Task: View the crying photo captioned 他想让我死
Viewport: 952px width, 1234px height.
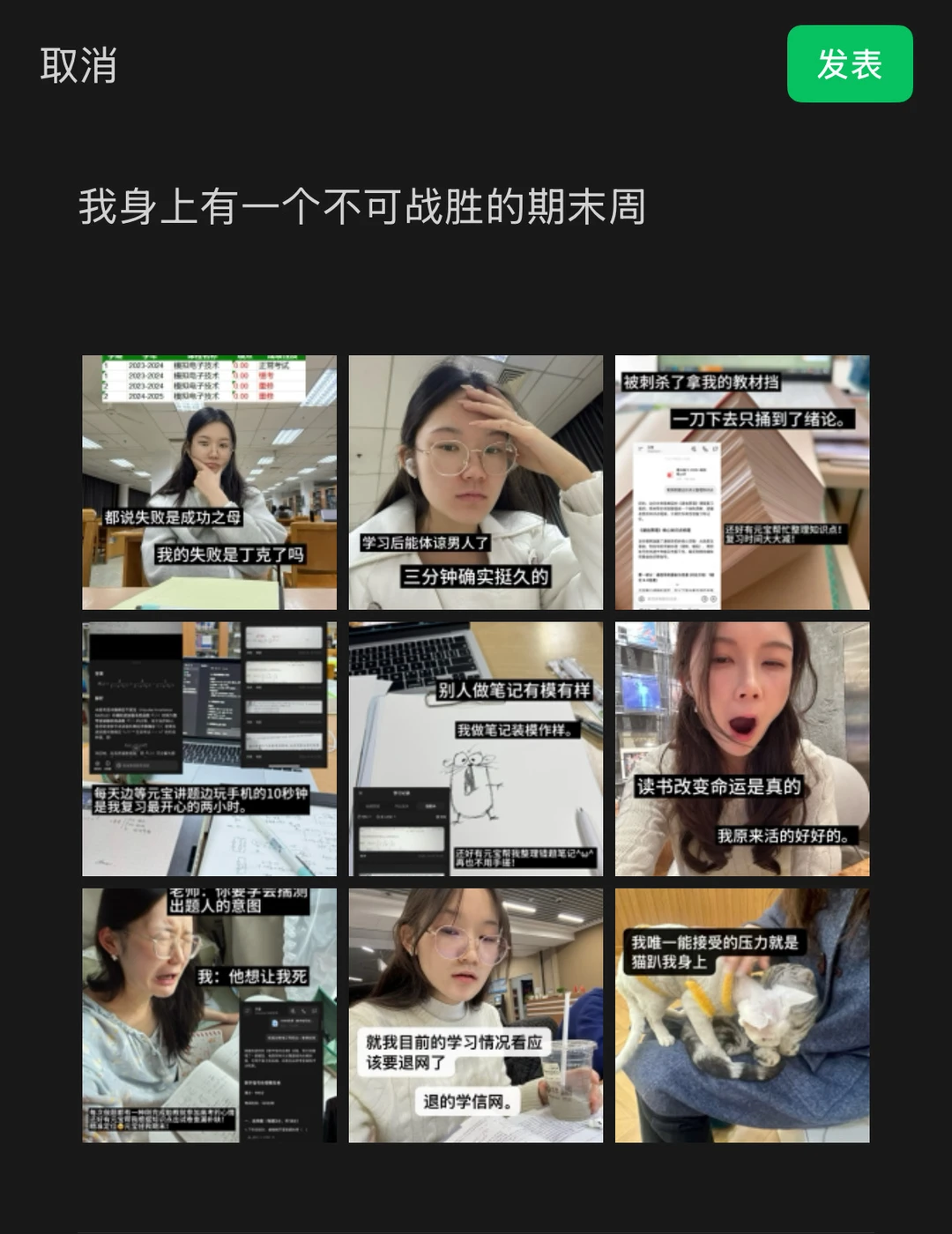Action: pyautogui.click(x=209, y=1014)
